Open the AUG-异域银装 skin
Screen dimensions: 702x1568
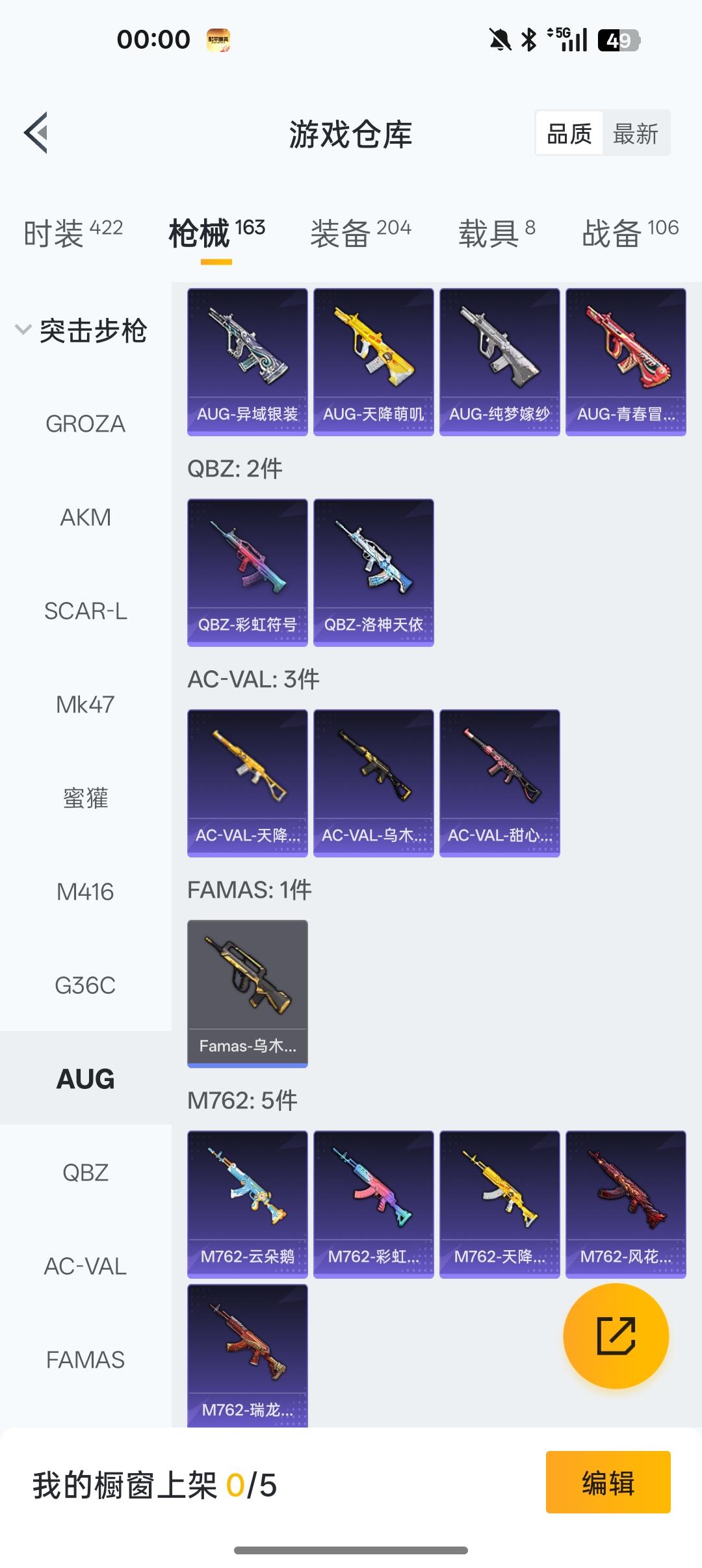pyautogui.click(x=248, y=361)
